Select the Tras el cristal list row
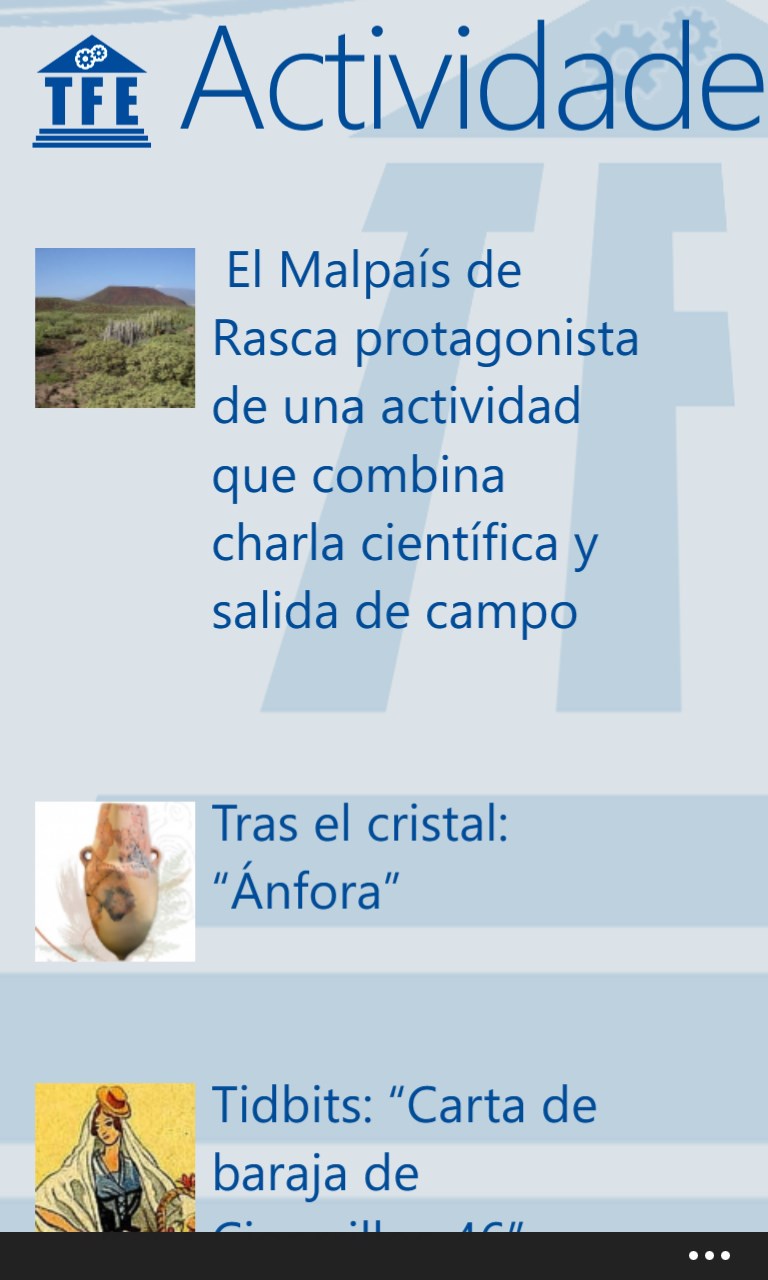Image resolution: width=768 pixels, height=1280 pixels. 400,855
